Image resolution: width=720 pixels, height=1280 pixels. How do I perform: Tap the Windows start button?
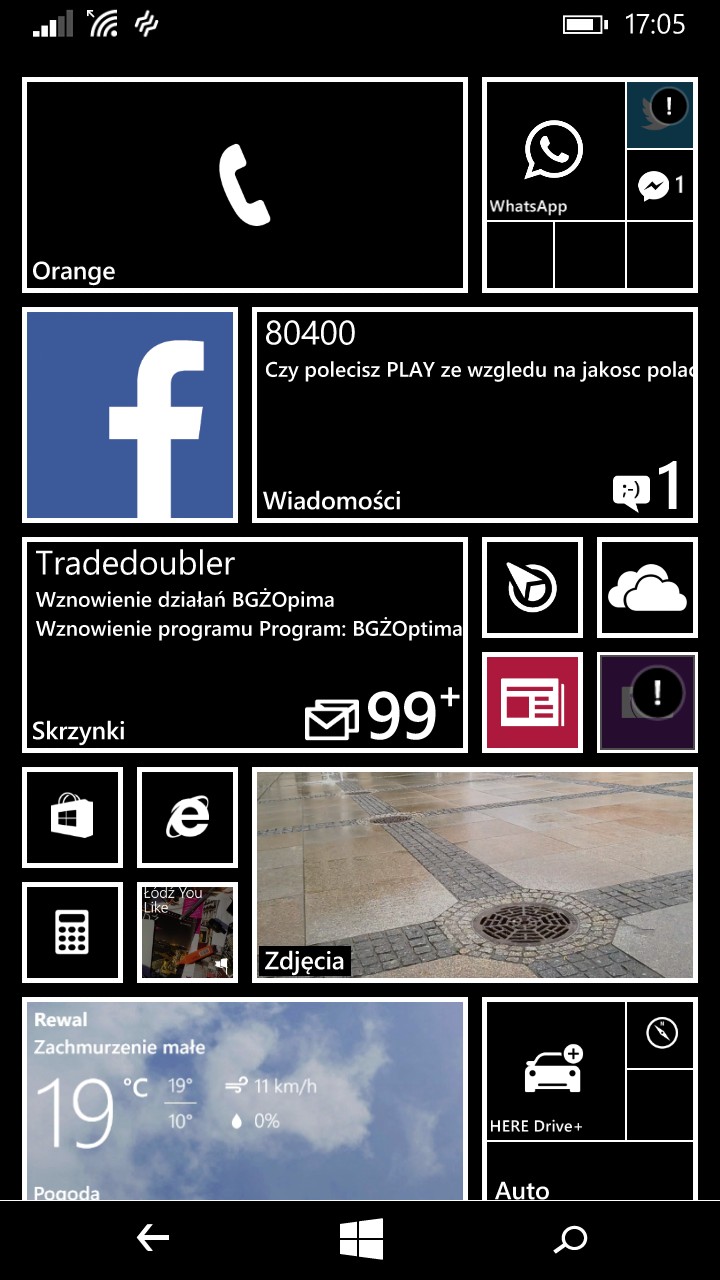[361, 1240]
